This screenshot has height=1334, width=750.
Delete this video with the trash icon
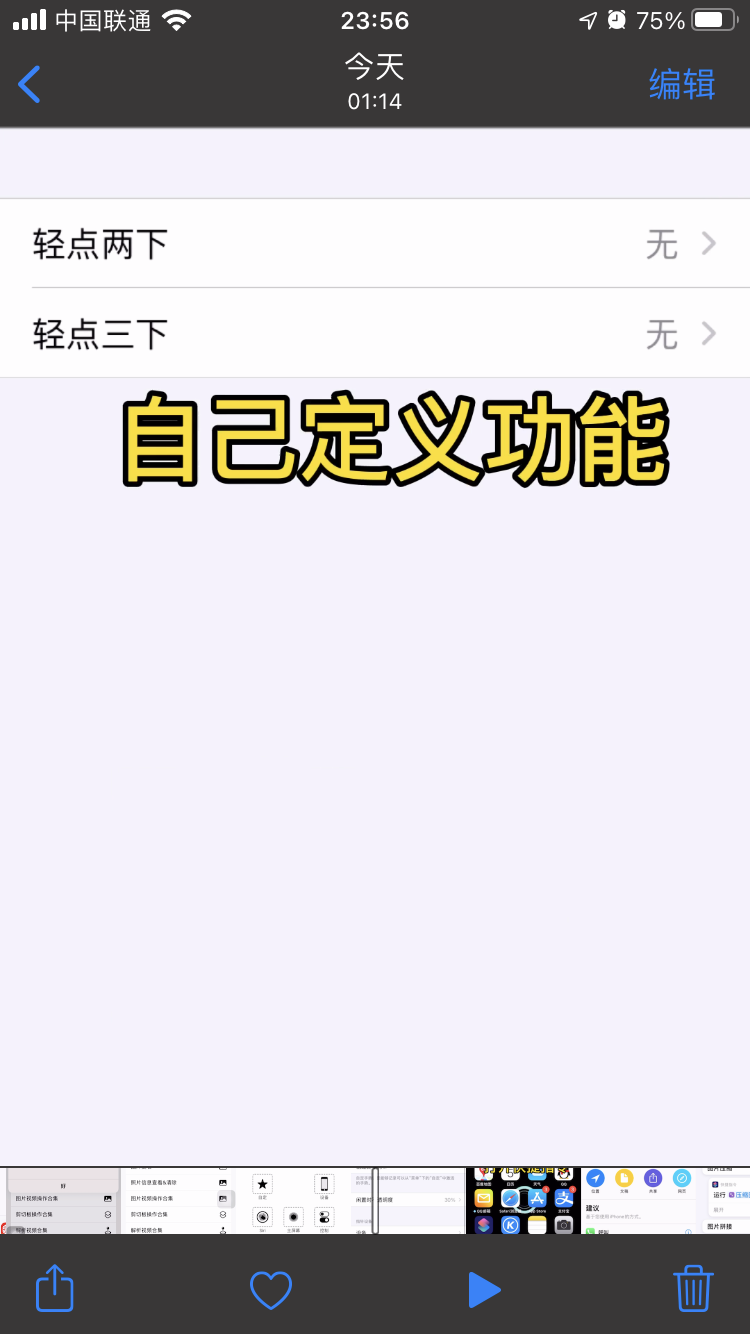coord(693,1288)
